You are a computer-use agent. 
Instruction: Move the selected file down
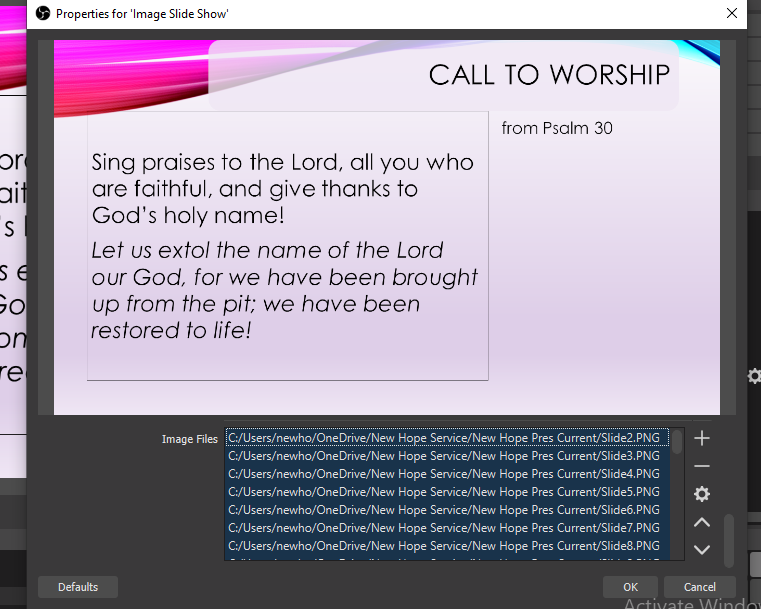[702, 549]
